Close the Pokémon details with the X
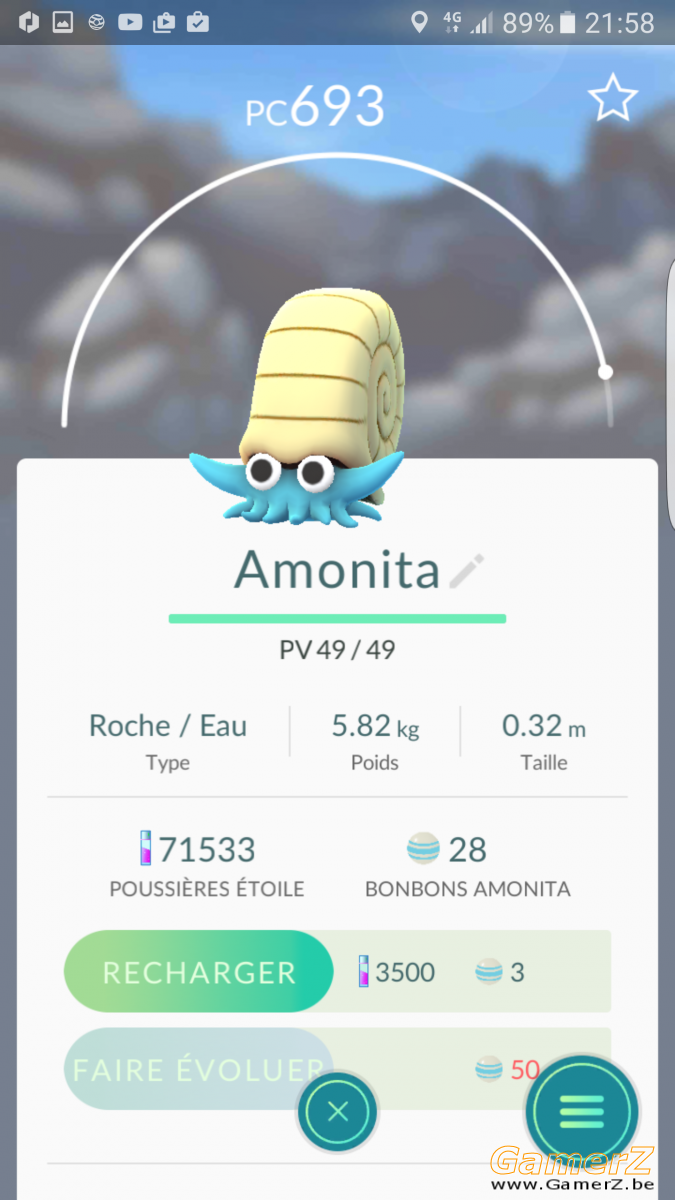The width and height of the screenshot is (675, 1200). [x=338, y=1111]
